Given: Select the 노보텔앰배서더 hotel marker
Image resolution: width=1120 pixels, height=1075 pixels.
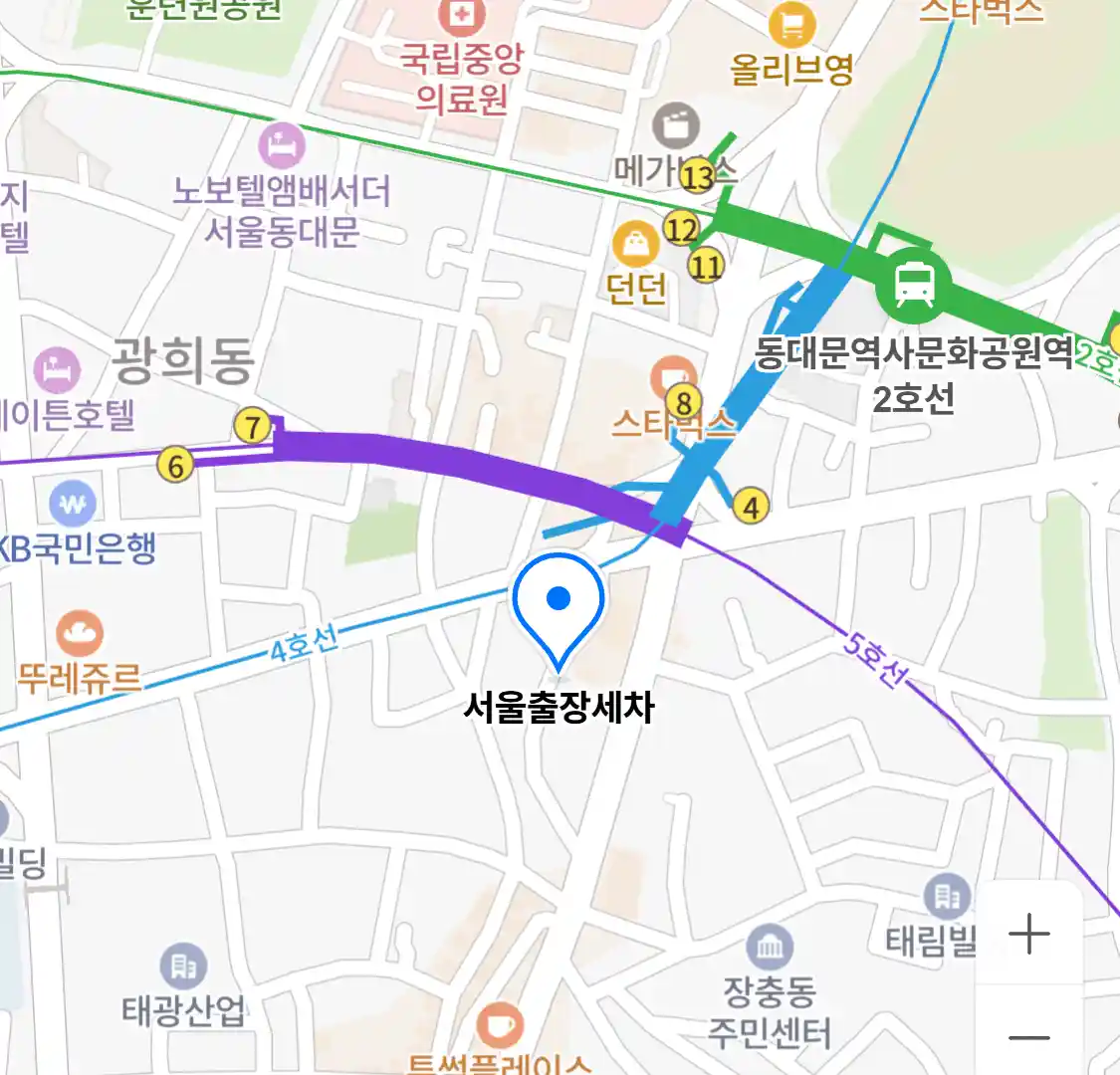Looking at the screenshot, I should [x=282, y=147].
